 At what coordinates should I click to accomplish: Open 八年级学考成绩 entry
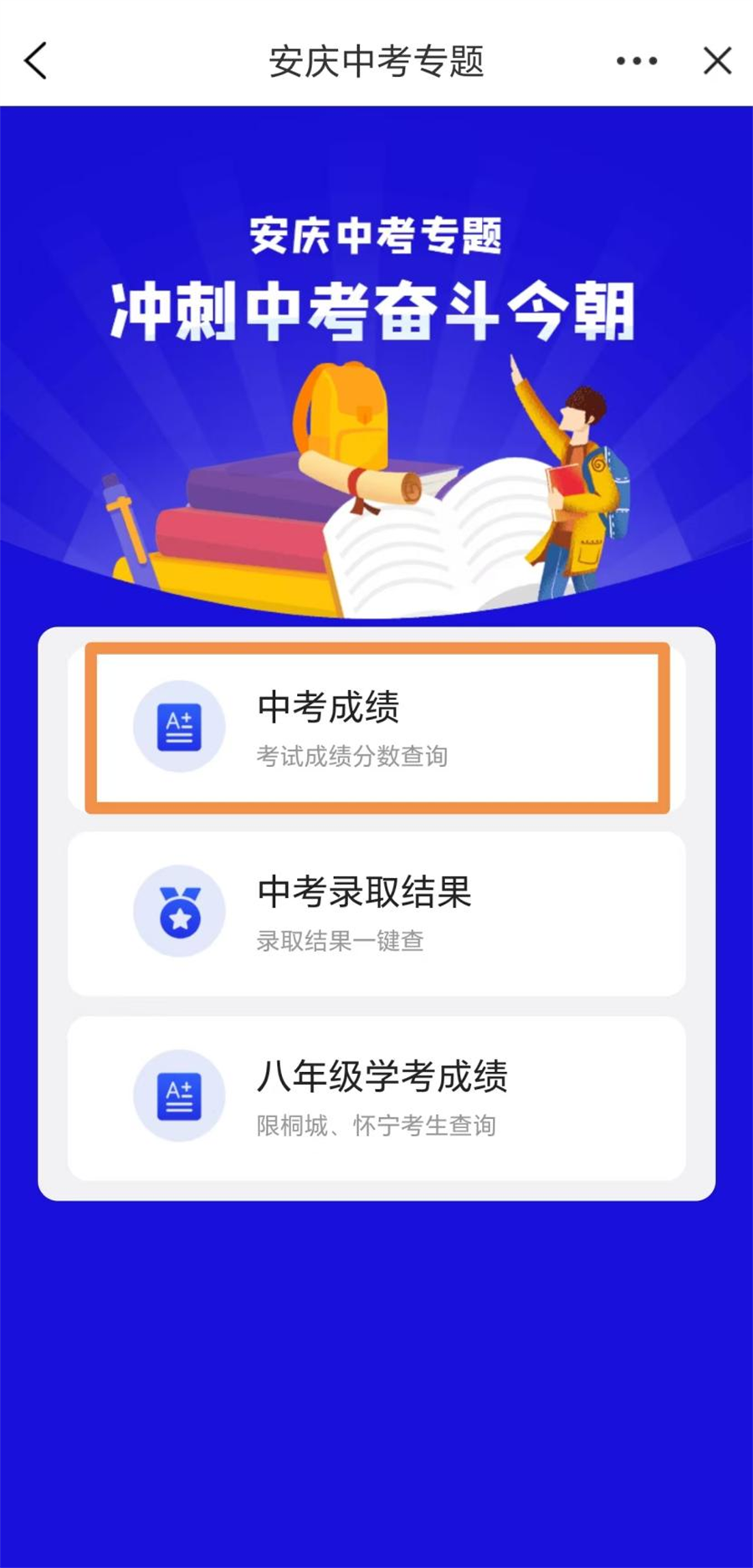pos(376,1098)
